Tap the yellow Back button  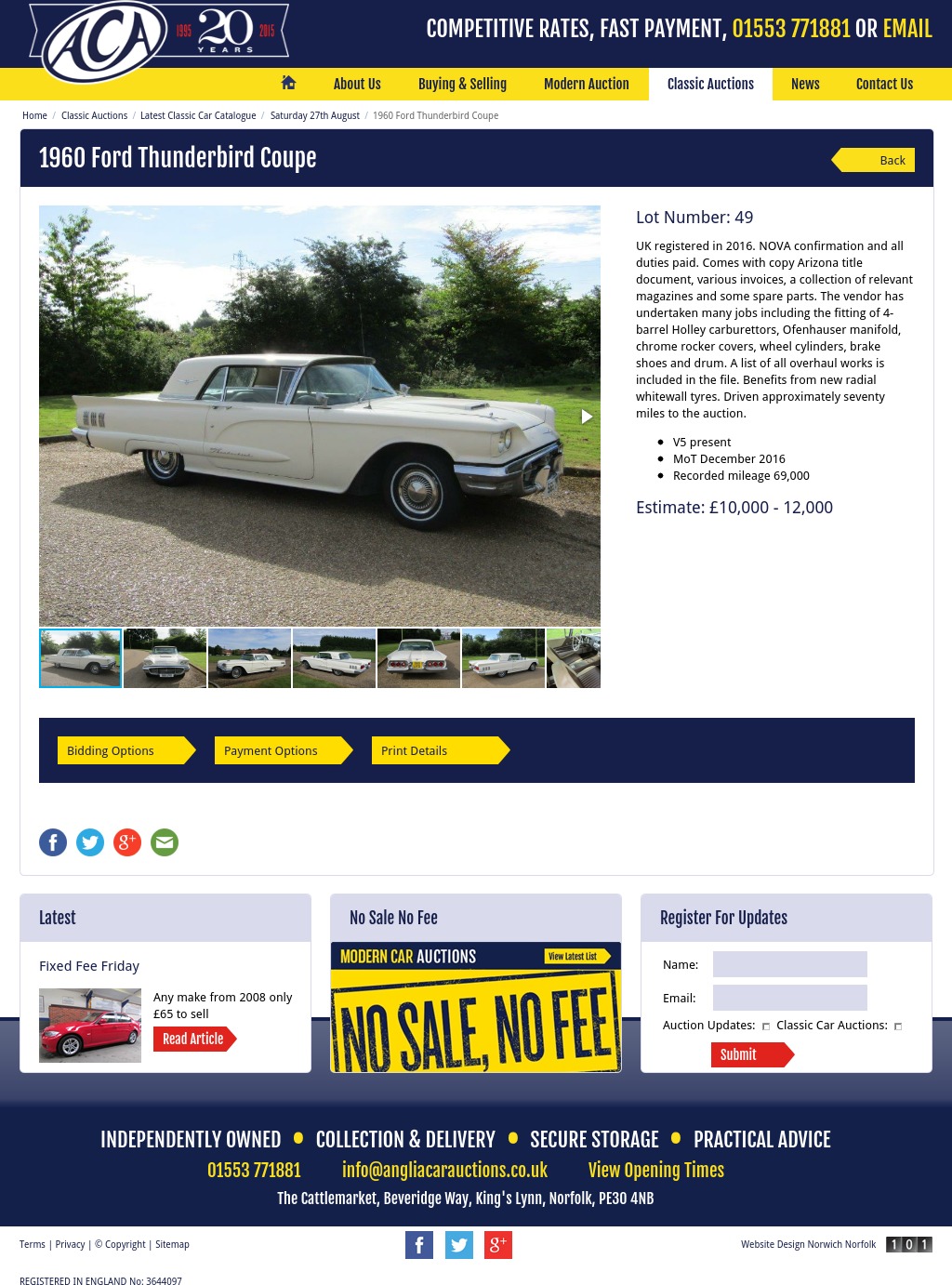[878, 160]
